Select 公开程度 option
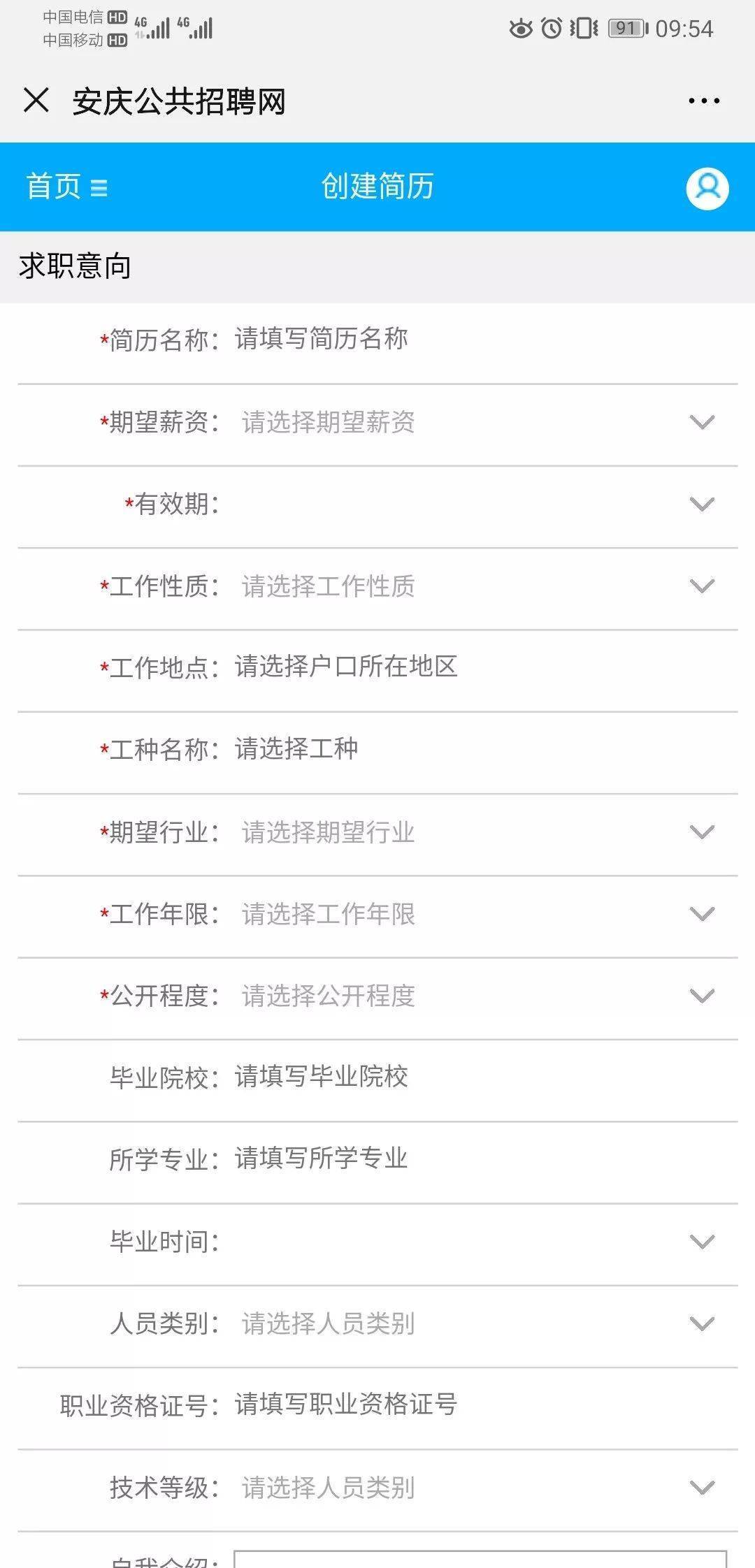Image resolution: width=755 pixels, height=1568 pixels. coord(475,995)
